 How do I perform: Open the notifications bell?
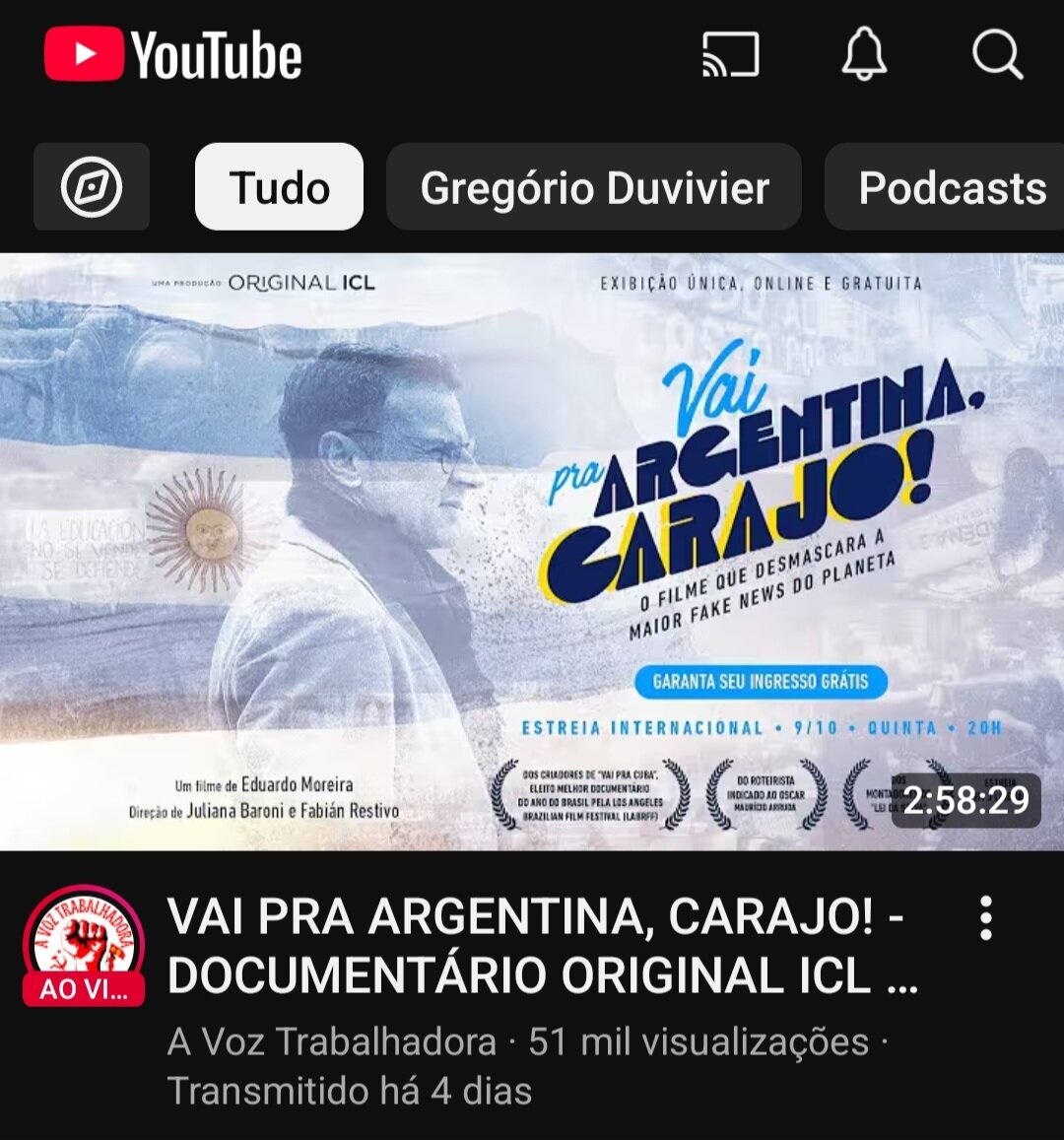click(864, 54)
